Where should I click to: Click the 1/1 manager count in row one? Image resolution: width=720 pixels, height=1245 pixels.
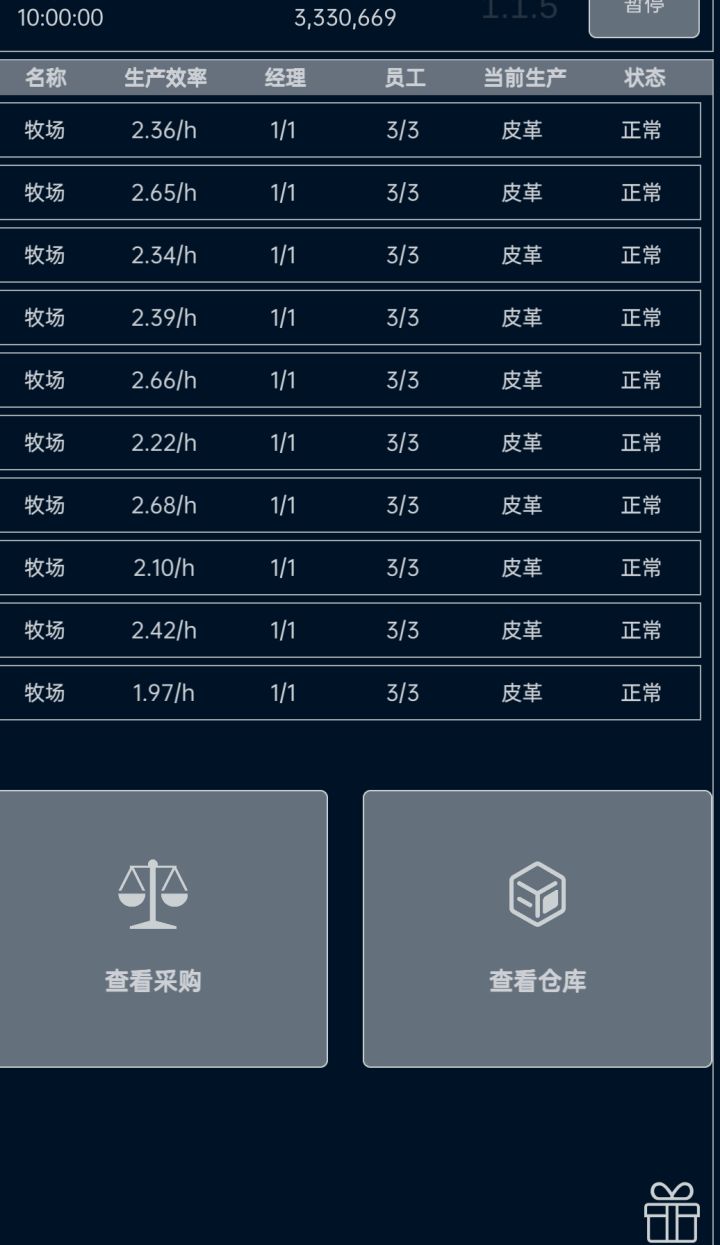pyautogui.click(x=285, y=129)
